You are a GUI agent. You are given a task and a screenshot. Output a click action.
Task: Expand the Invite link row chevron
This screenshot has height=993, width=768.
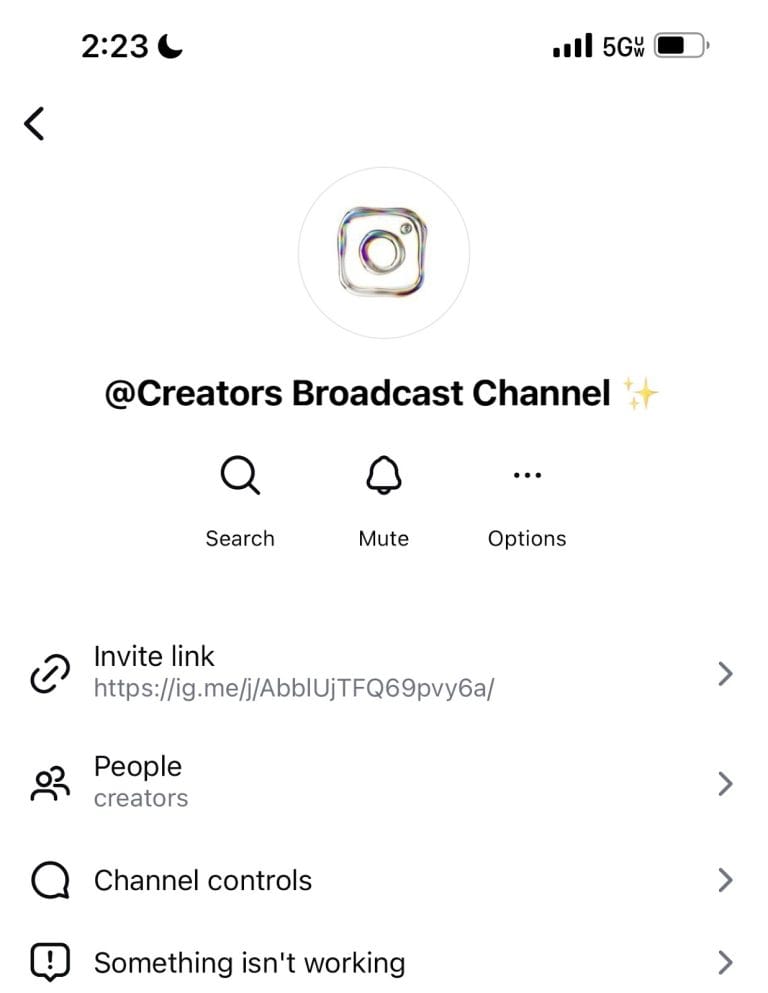725,674
